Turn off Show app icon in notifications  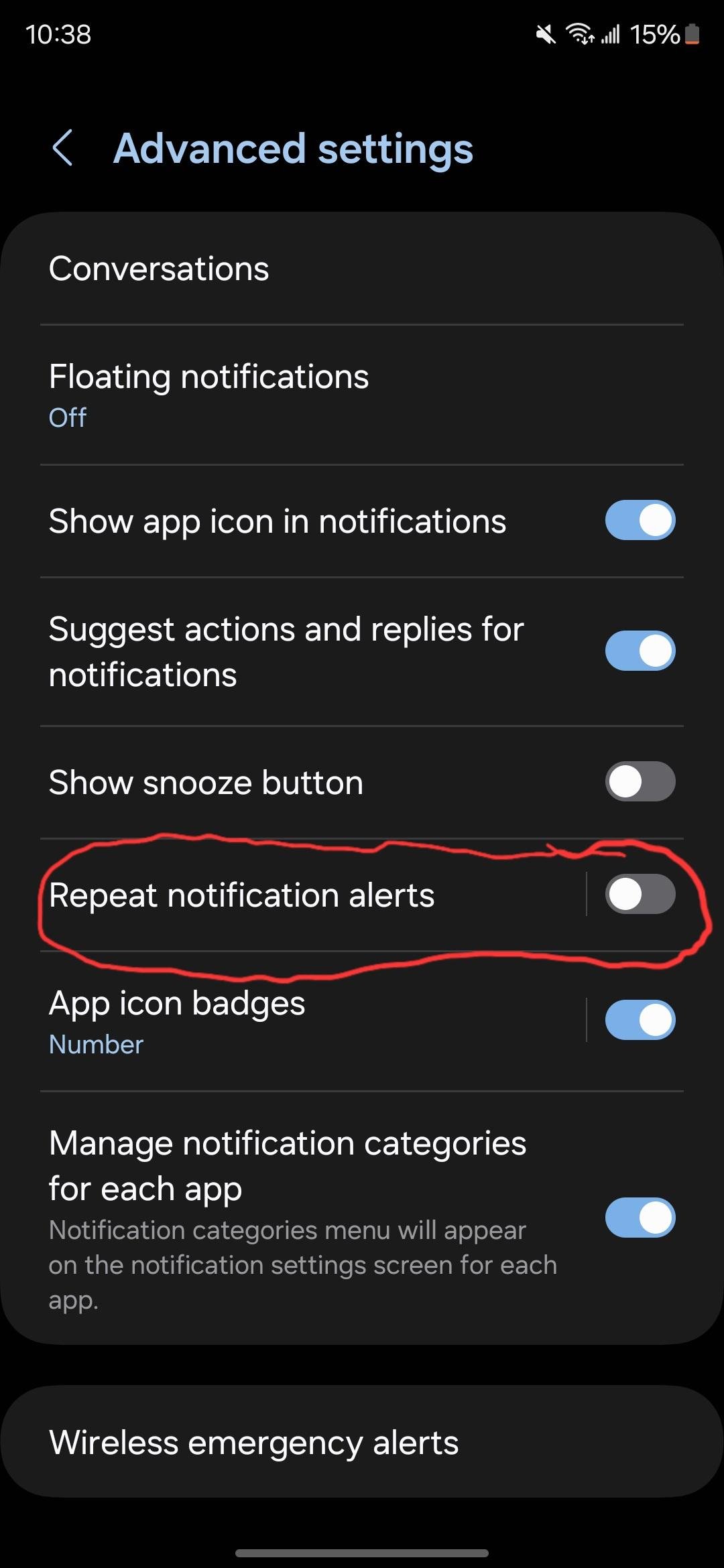(x=640, y=520)
